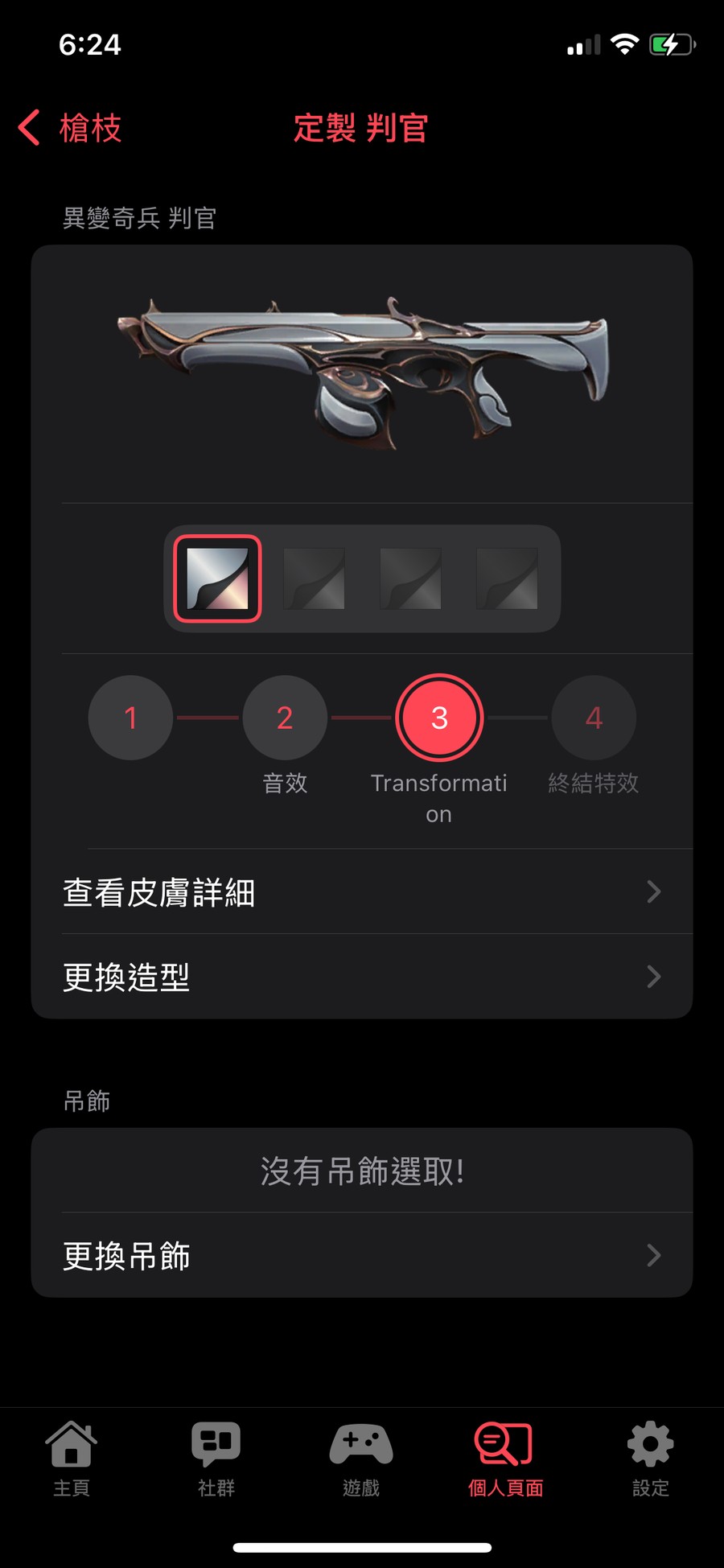Open 查看皮膚詳細
724x1568 pixels.
(x=362, y=891)
